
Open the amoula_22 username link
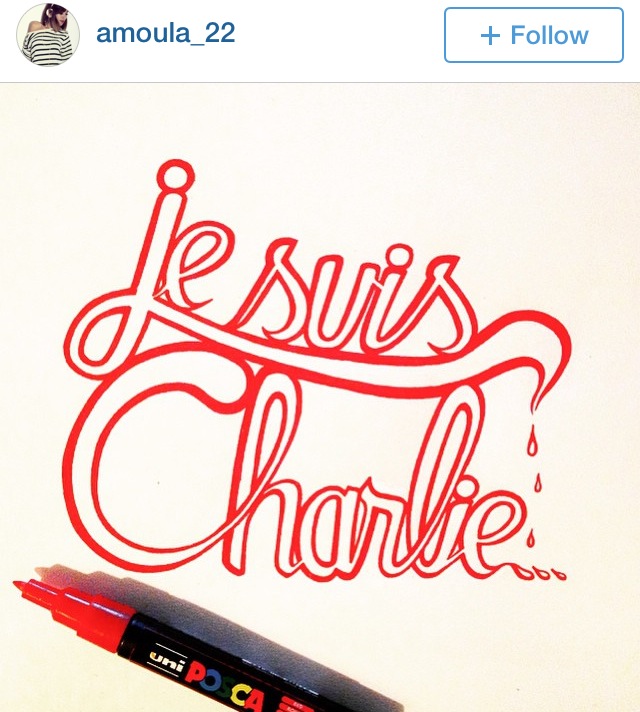(x=165, y=33)
